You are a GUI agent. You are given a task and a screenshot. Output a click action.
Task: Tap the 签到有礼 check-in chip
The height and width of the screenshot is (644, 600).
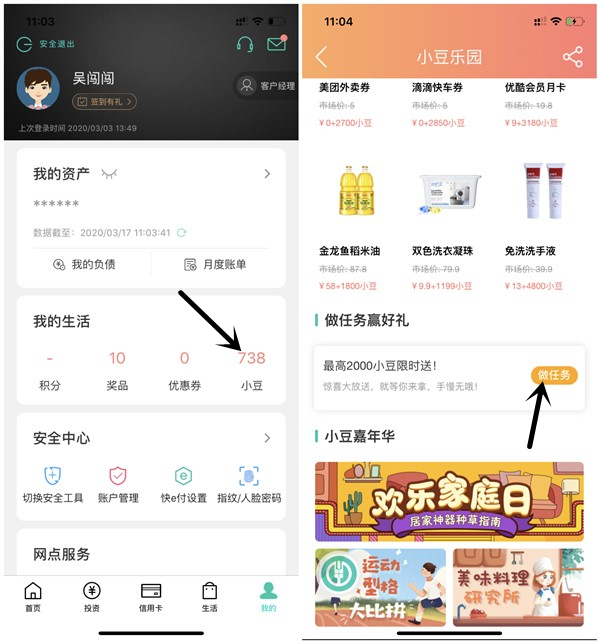coord(104,101)
